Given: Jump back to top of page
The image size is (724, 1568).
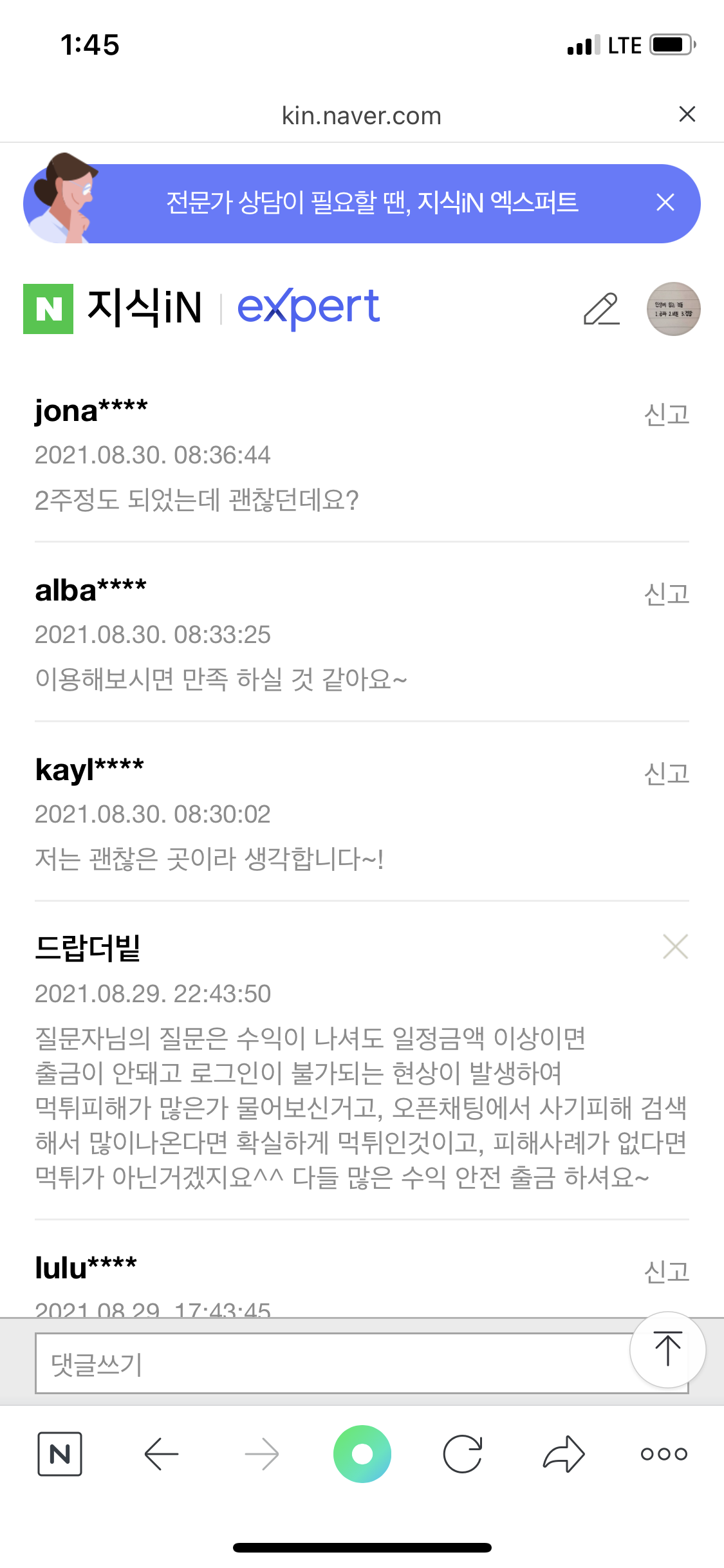Looking at the screenshot, I should [667, 1349].
